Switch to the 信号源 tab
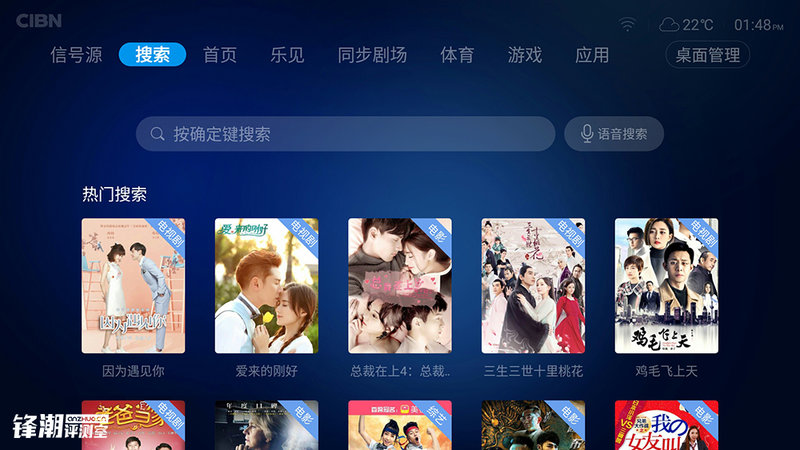 tap(76, 55)
